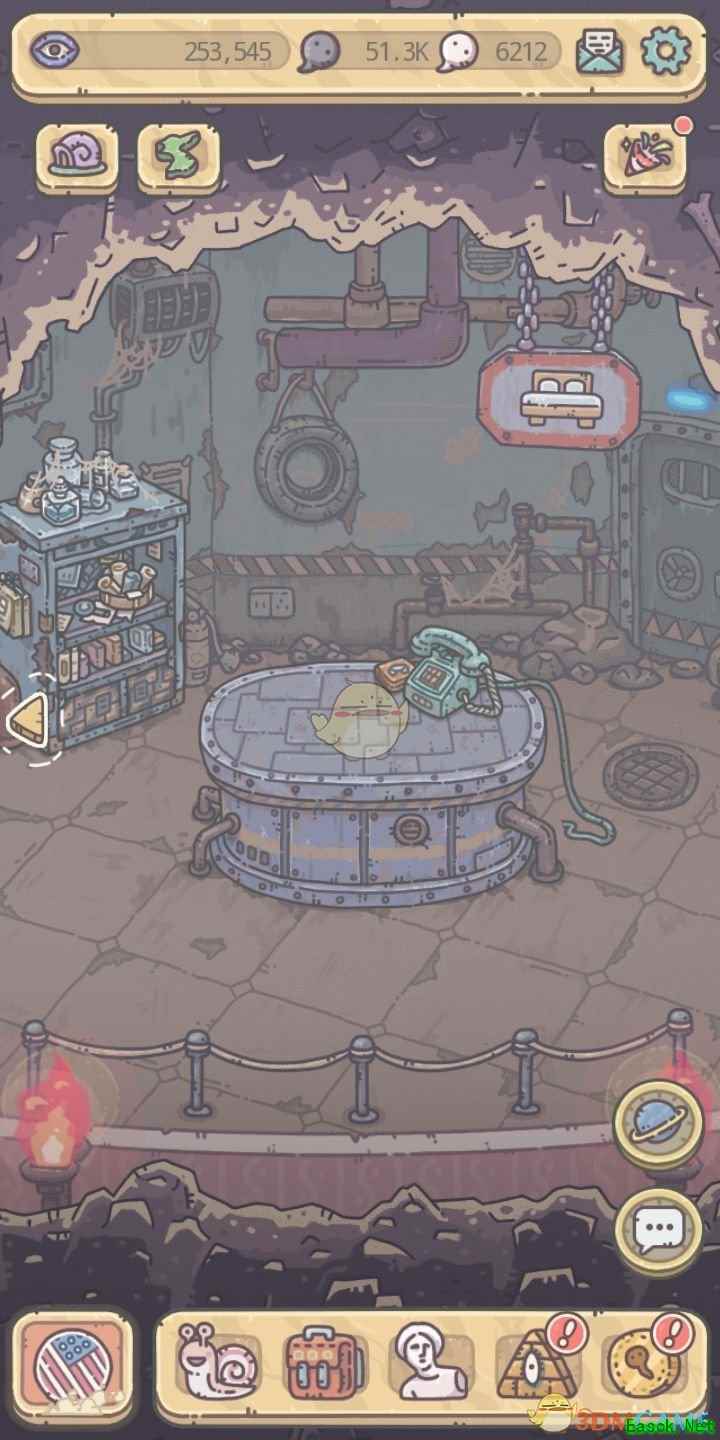This screenshot has width=720, height=1440.
Task: Tap the left arrow to change room
Action: [28, 719]
